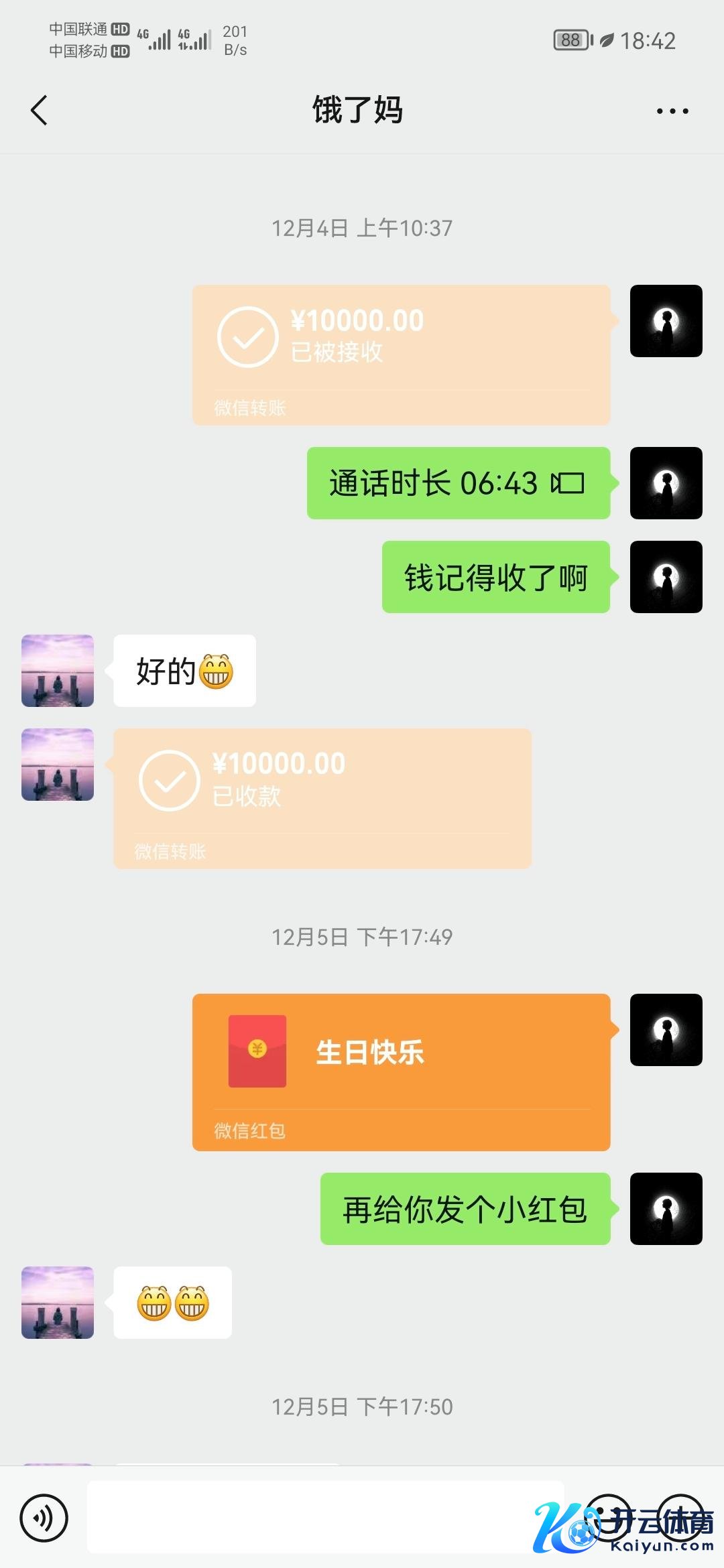The image size is (724, 1568).
Task: Open the 生日快乐 red packet
Action: pos(401,1071)
